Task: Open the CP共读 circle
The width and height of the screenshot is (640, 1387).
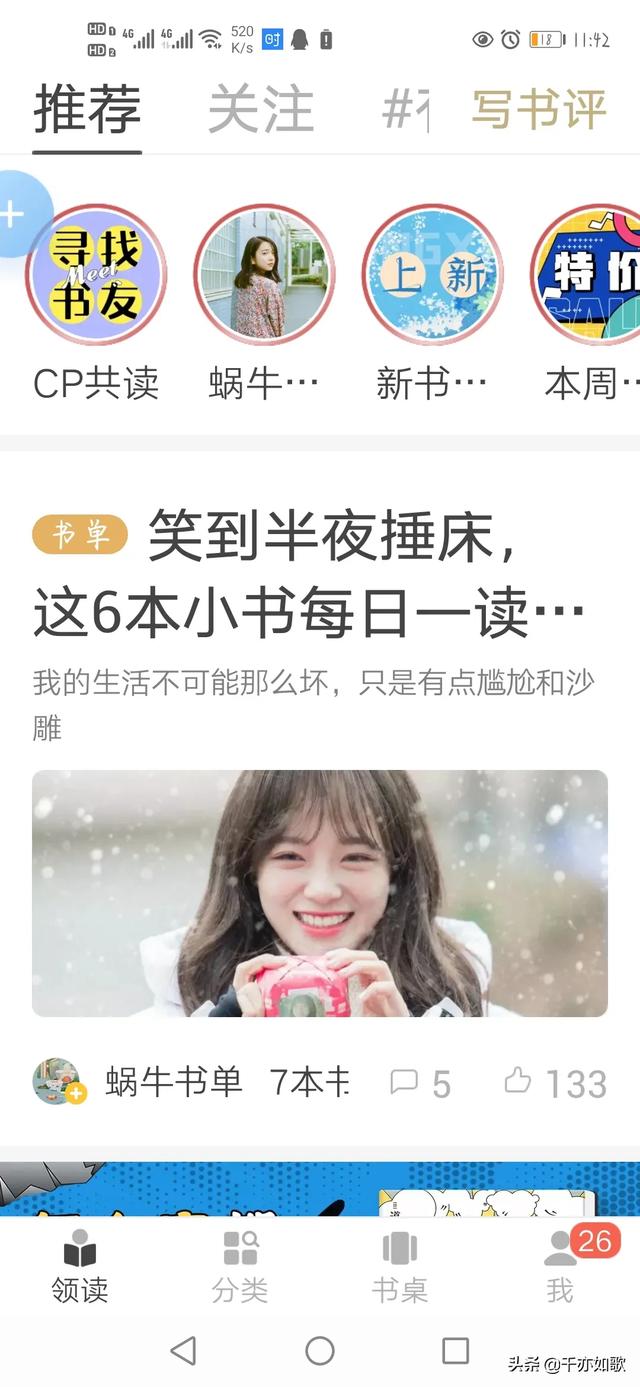Action: (96, 274)
